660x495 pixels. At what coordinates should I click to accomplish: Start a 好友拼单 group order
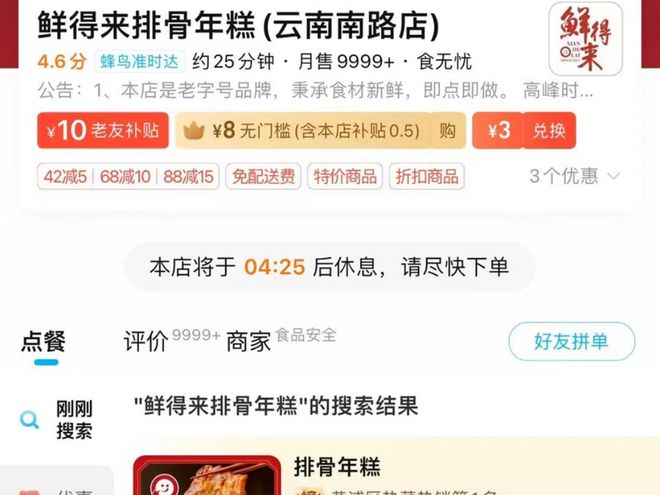571,341
